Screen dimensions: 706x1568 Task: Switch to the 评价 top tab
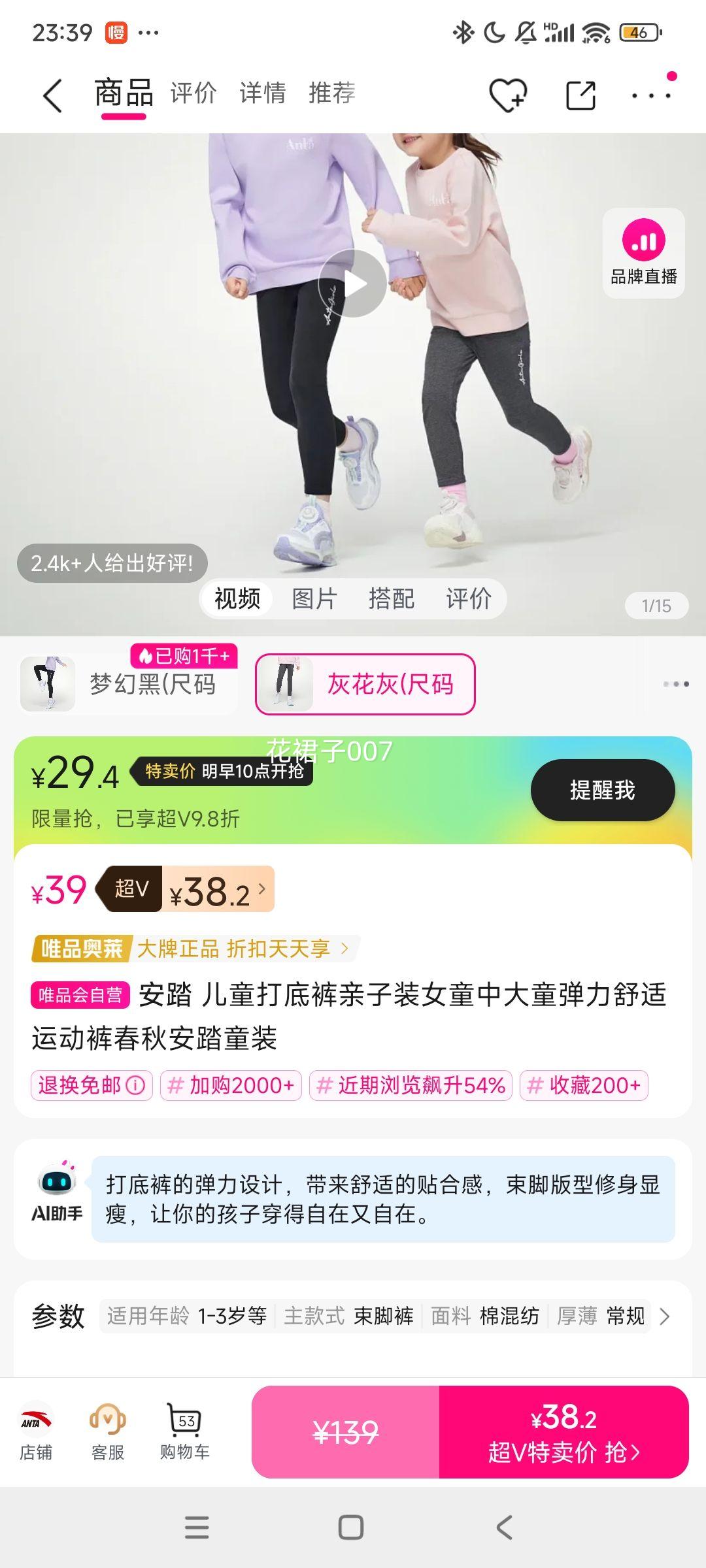point(193,93)
